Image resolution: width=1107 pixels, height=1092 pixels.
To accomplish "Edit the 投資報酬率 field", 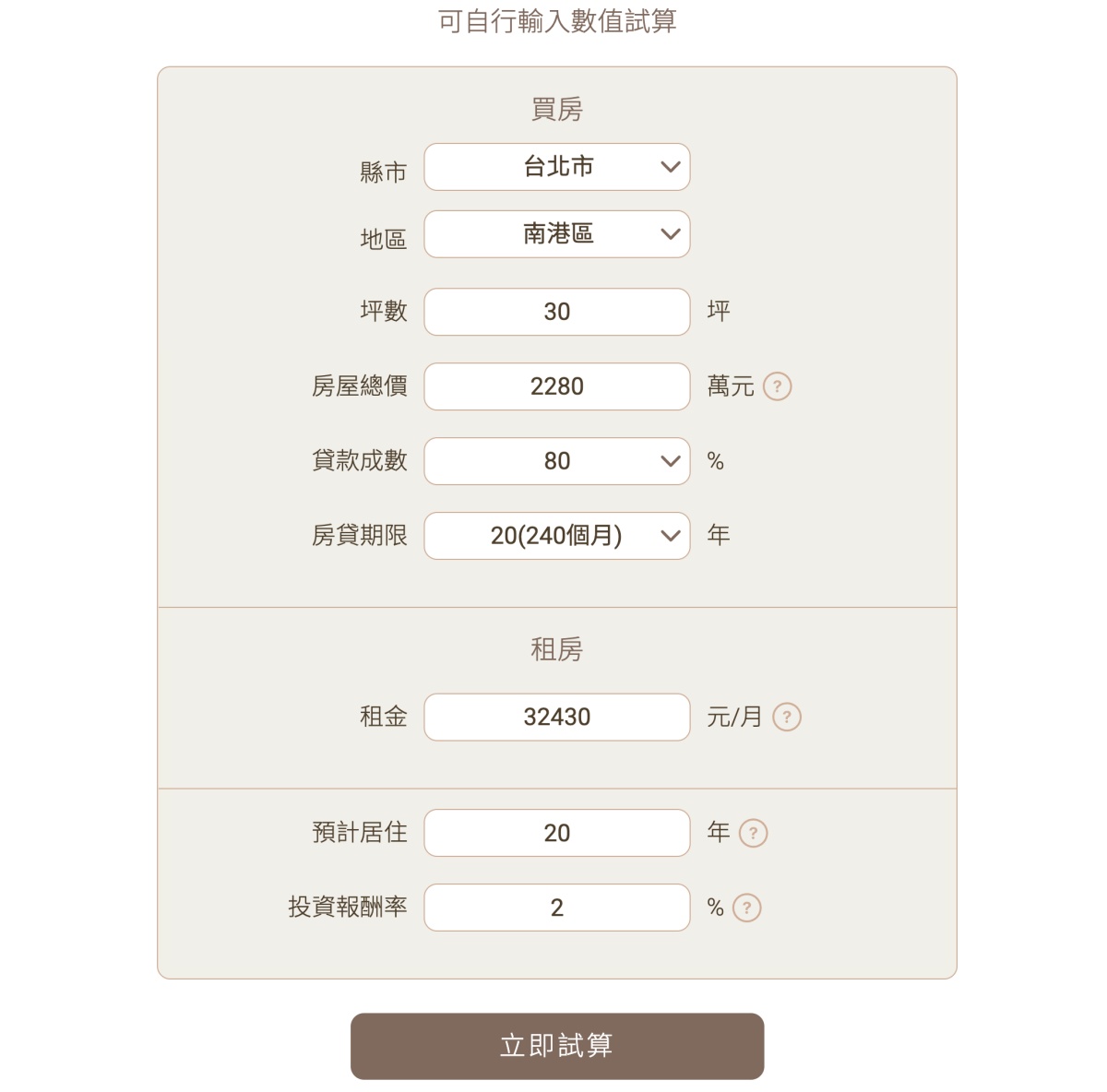I will 556,908.
